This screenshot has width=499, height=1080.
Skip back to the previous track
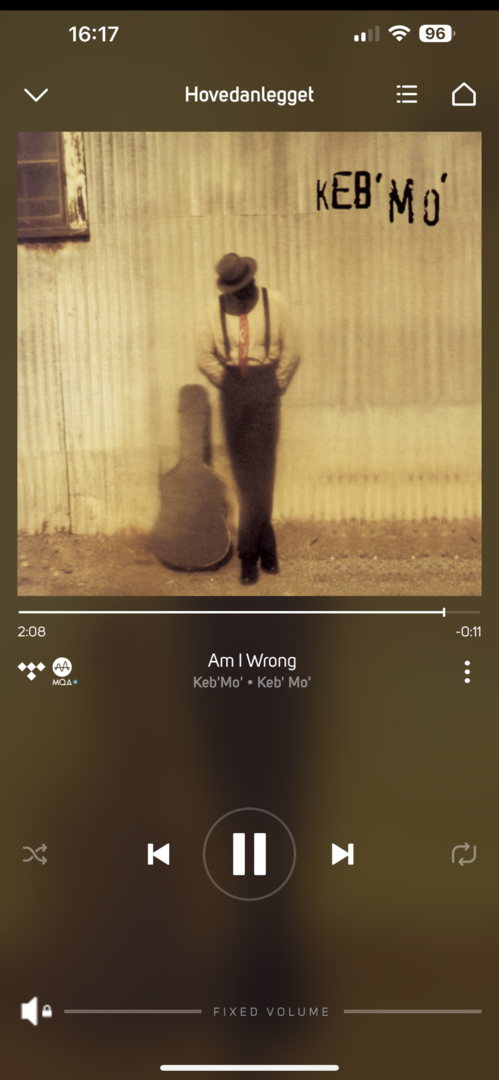pos(159,854)
